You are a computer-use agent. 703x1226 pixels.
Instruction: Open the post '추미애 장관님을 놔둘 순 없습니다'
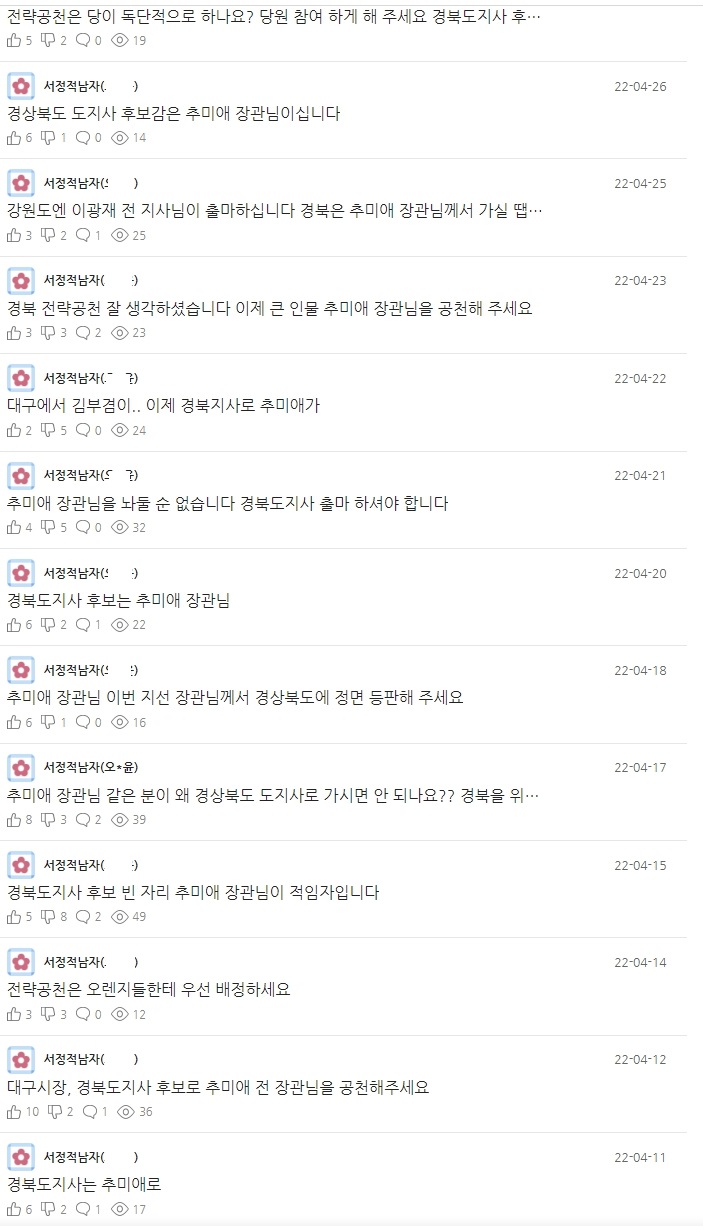227,503
